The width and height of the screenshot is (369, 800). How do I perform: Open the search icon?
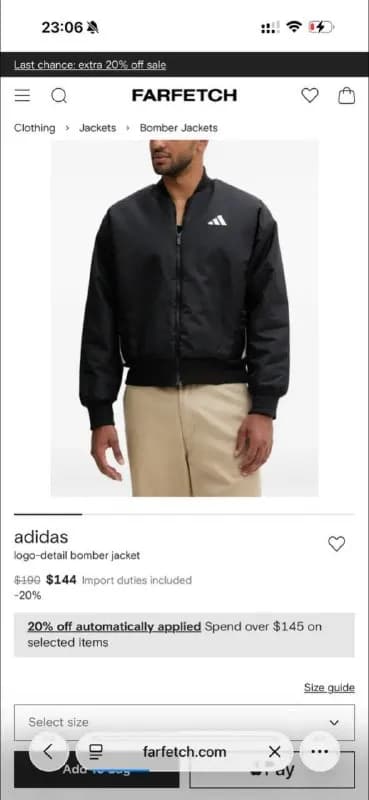coord(59,95)
